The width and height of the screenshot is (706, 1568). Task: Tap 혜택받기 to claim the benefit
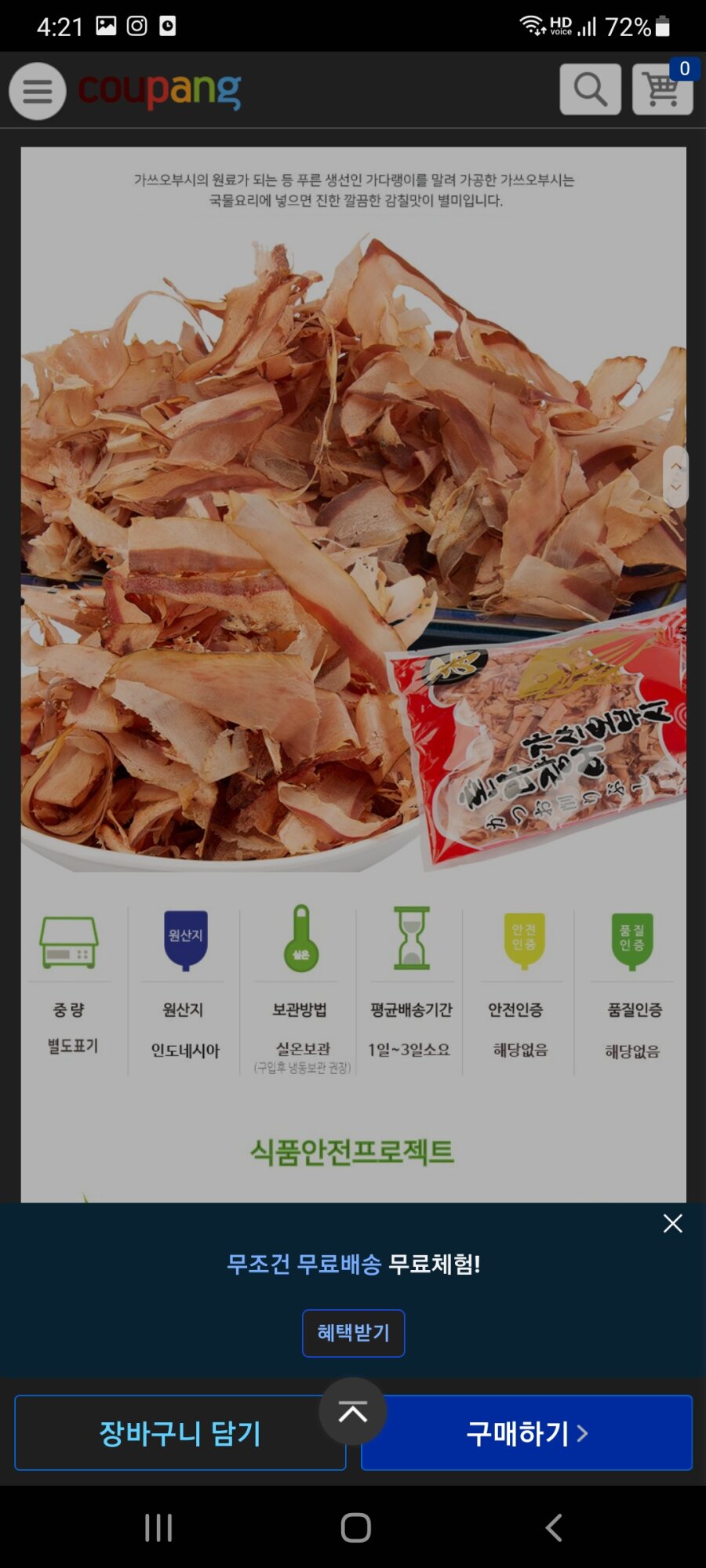[353, 1333]
